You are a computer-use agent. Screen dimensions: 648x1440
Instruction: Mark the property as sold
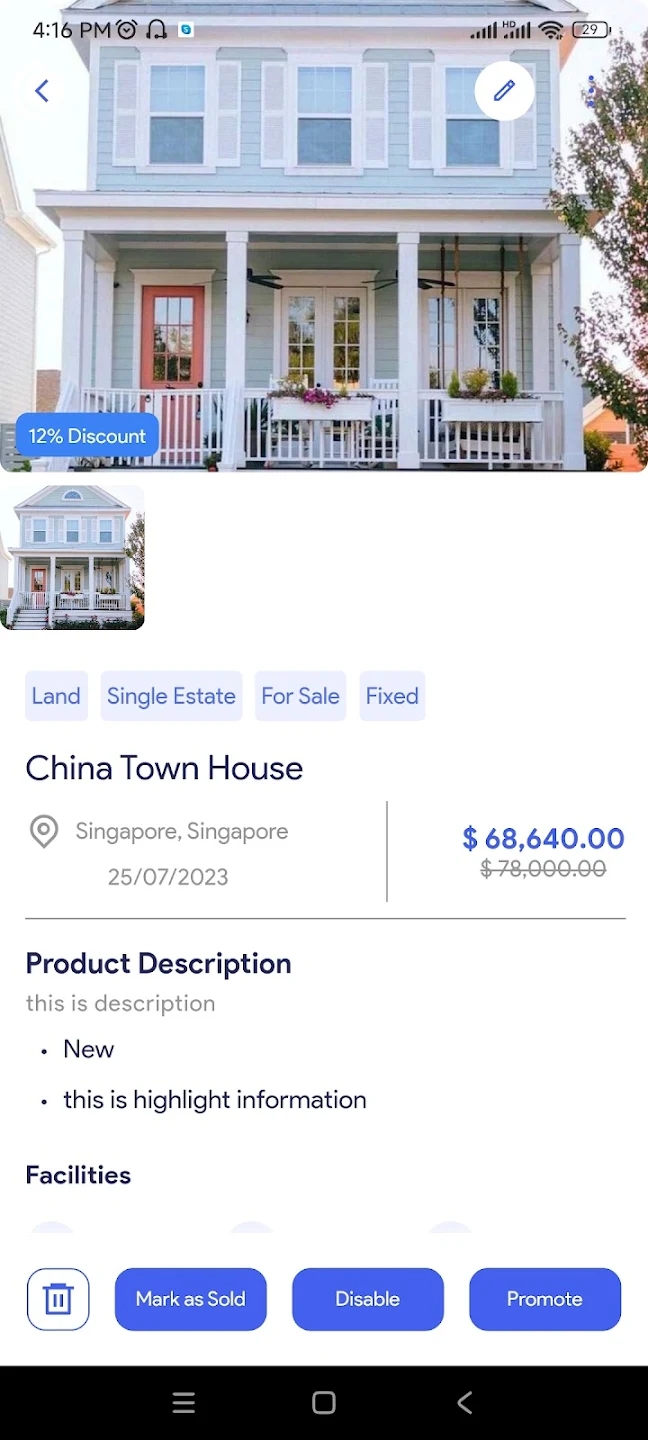[191, 1299]
